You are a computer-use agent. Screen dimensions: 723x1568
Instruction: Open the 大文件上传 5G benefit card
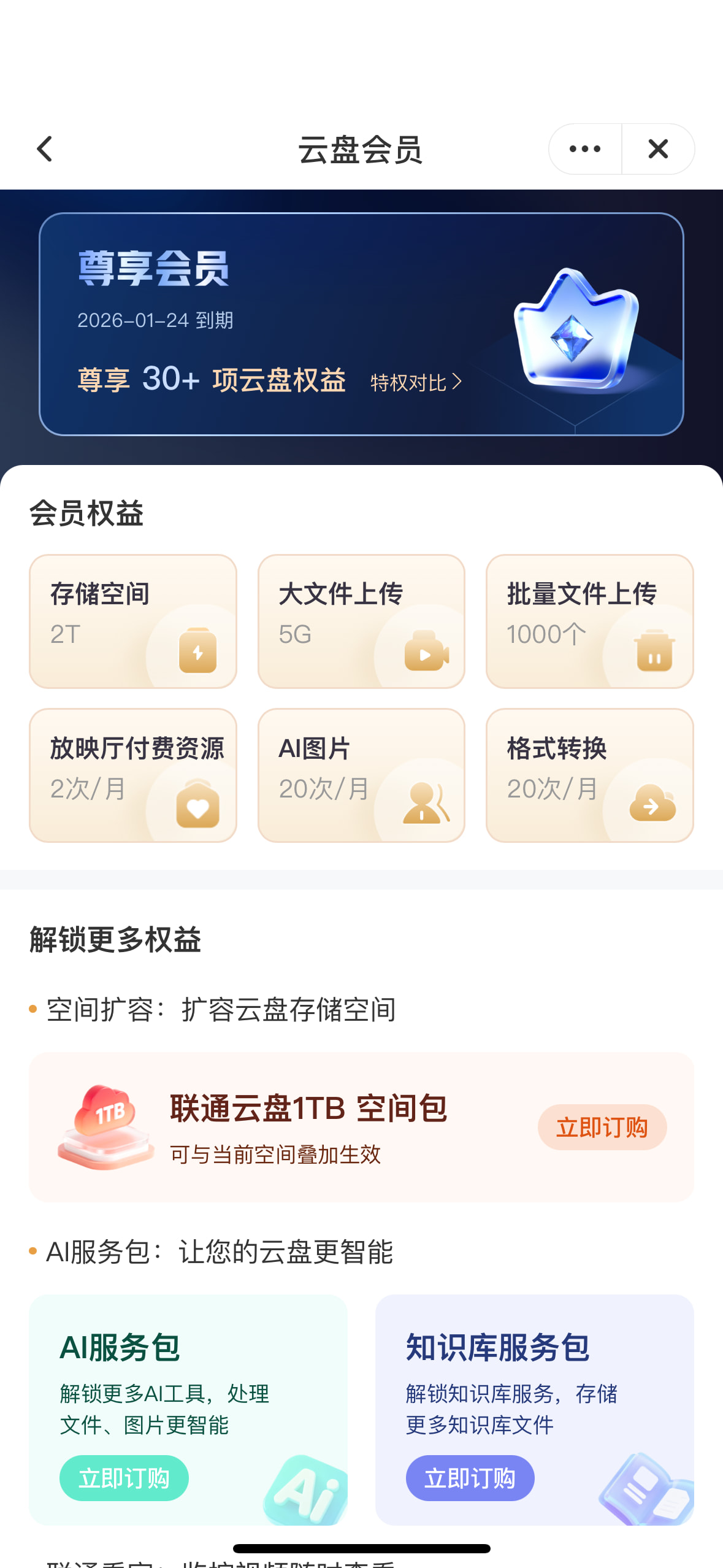pos(361,621)
